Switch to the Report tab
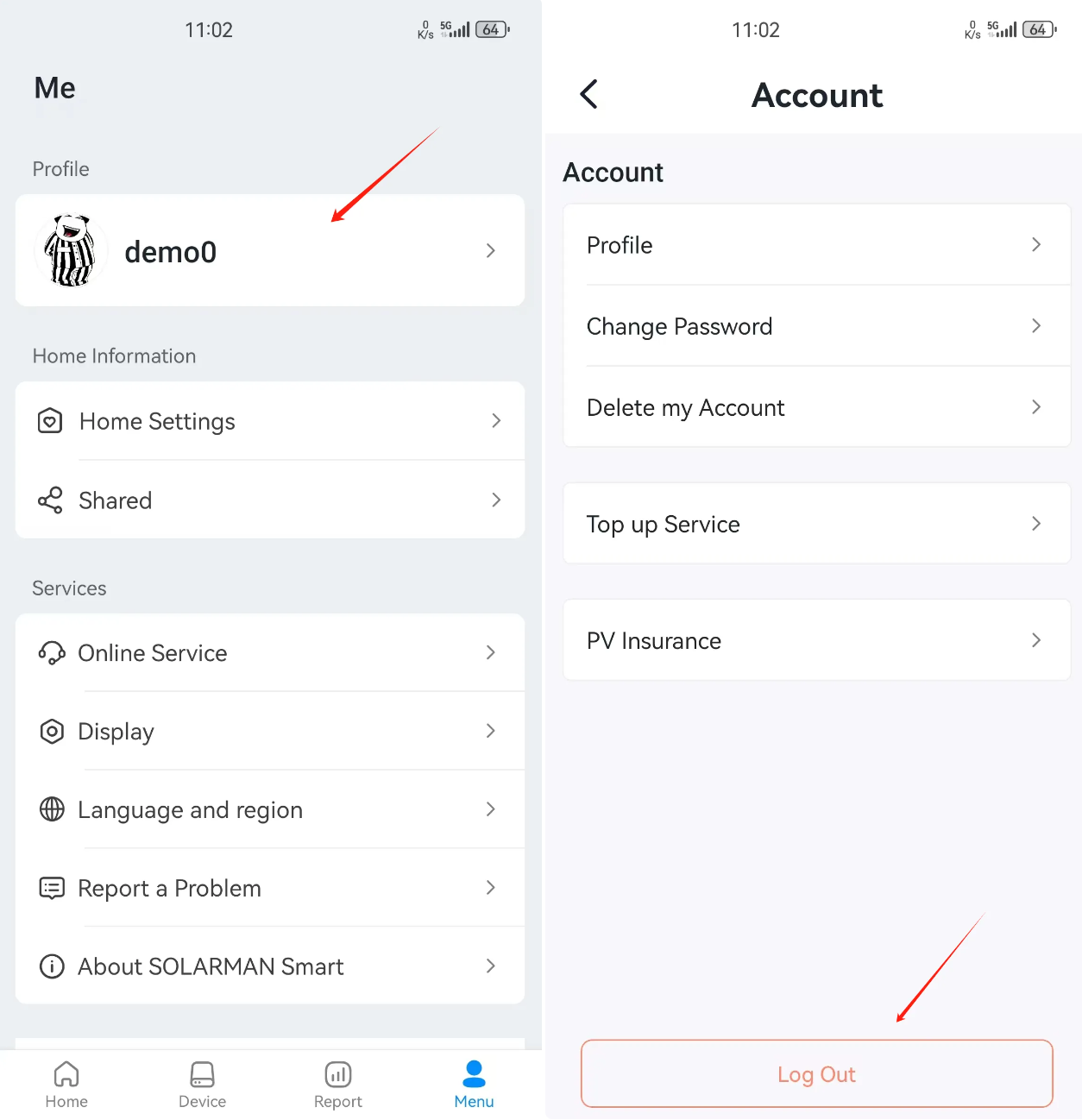 pos(337,1085)
